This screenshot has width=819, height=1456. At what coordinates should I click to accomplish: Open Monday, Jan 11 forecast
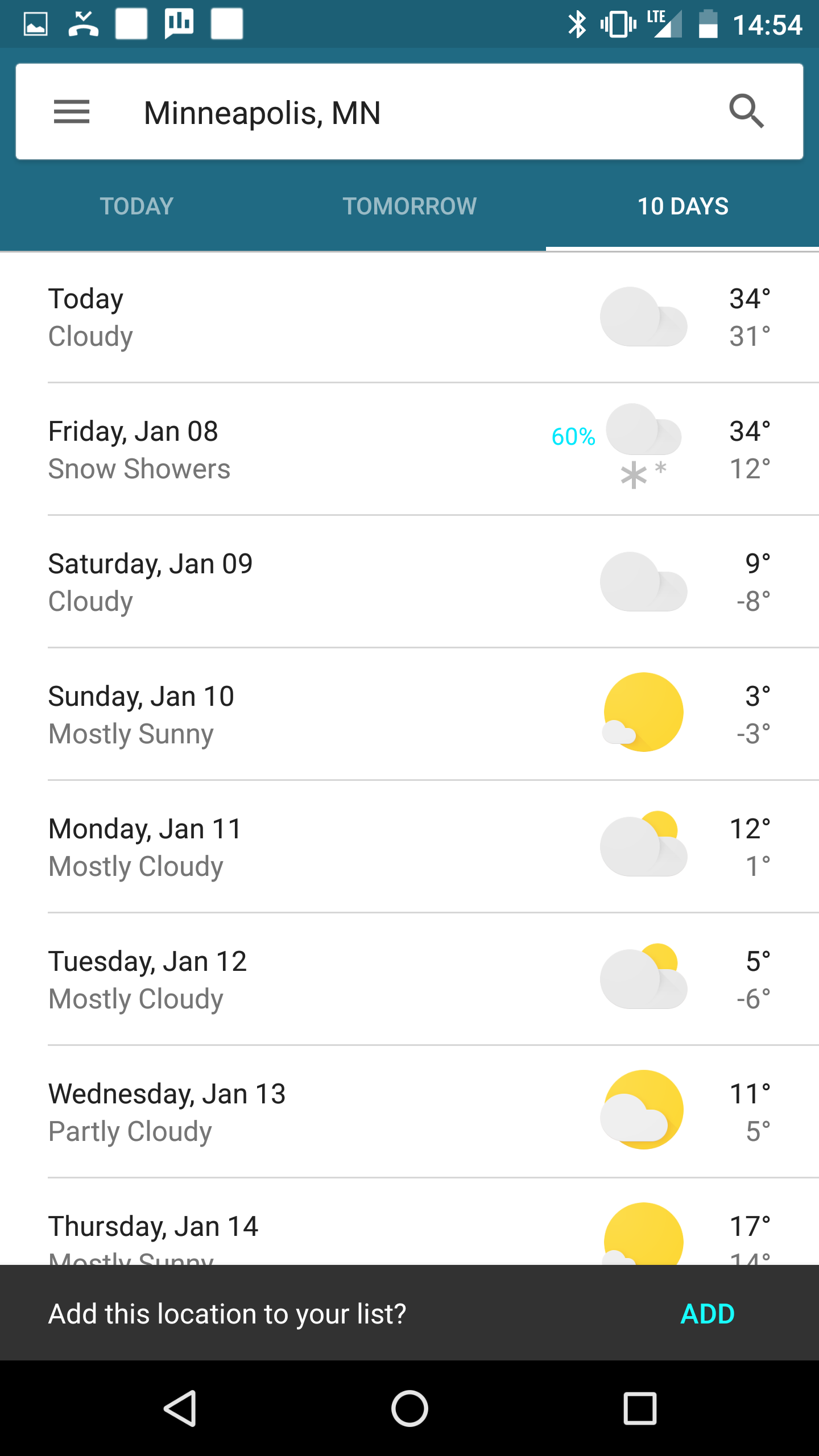[x=409, y=847]
